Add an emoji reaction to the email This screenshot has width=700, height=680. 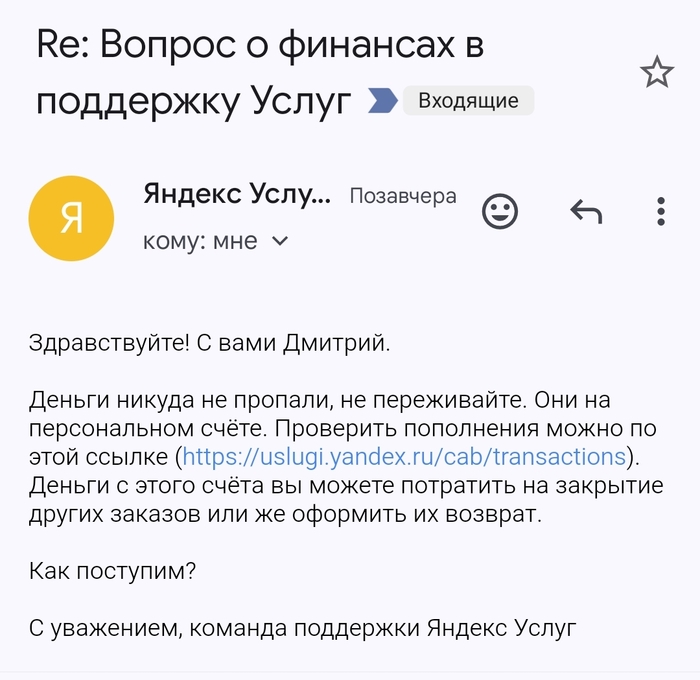click(500, 211)
